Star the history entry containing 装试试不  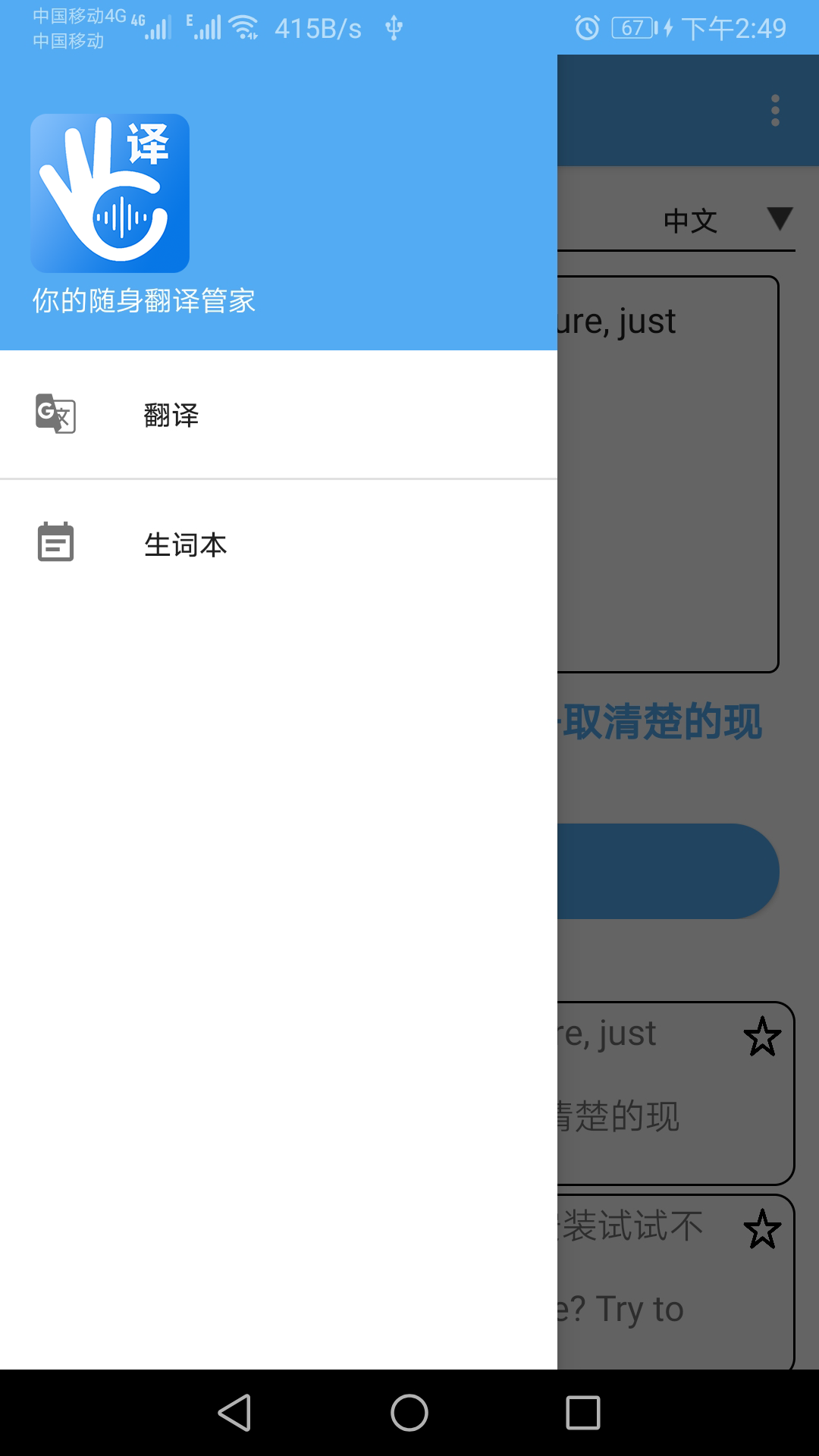(x=762, y=1230)
